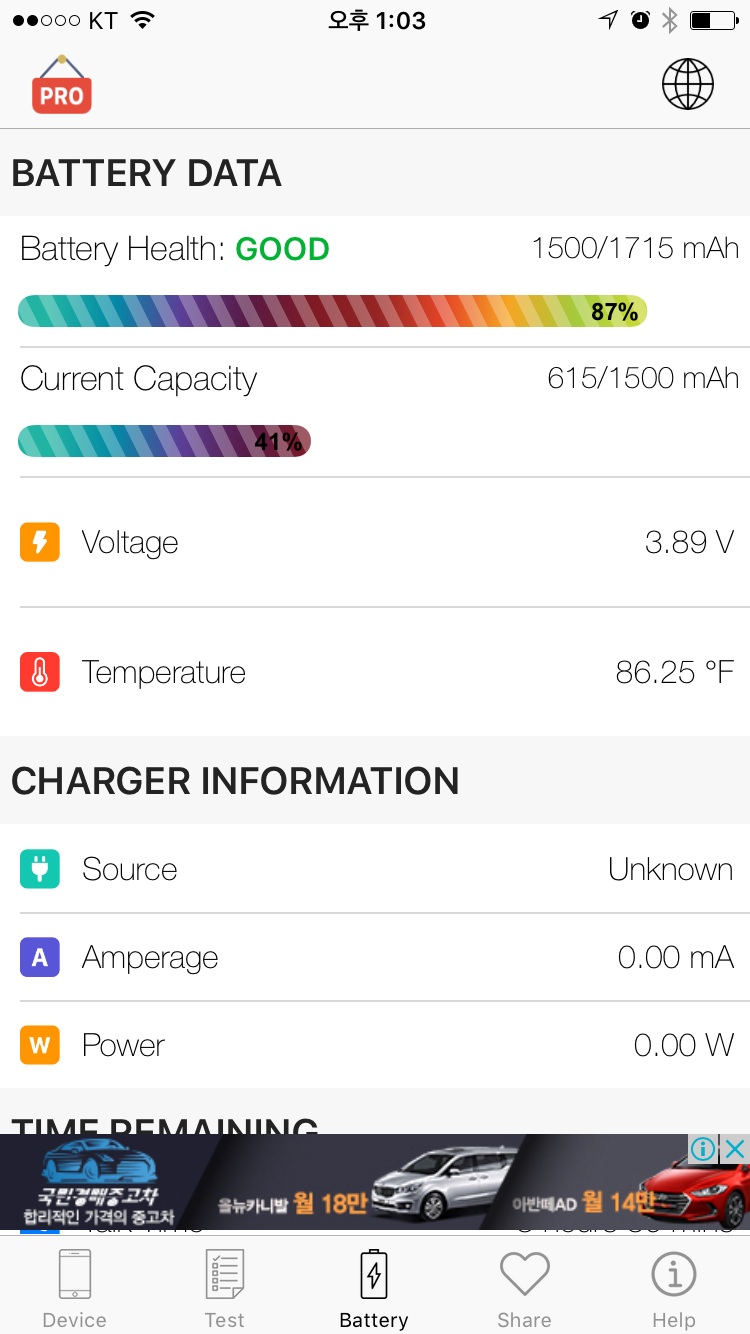Image resolution: width=750 pixels, height=1334 pixels.
Task: Open the ad info icon
Action: (x=704, y=1149)
